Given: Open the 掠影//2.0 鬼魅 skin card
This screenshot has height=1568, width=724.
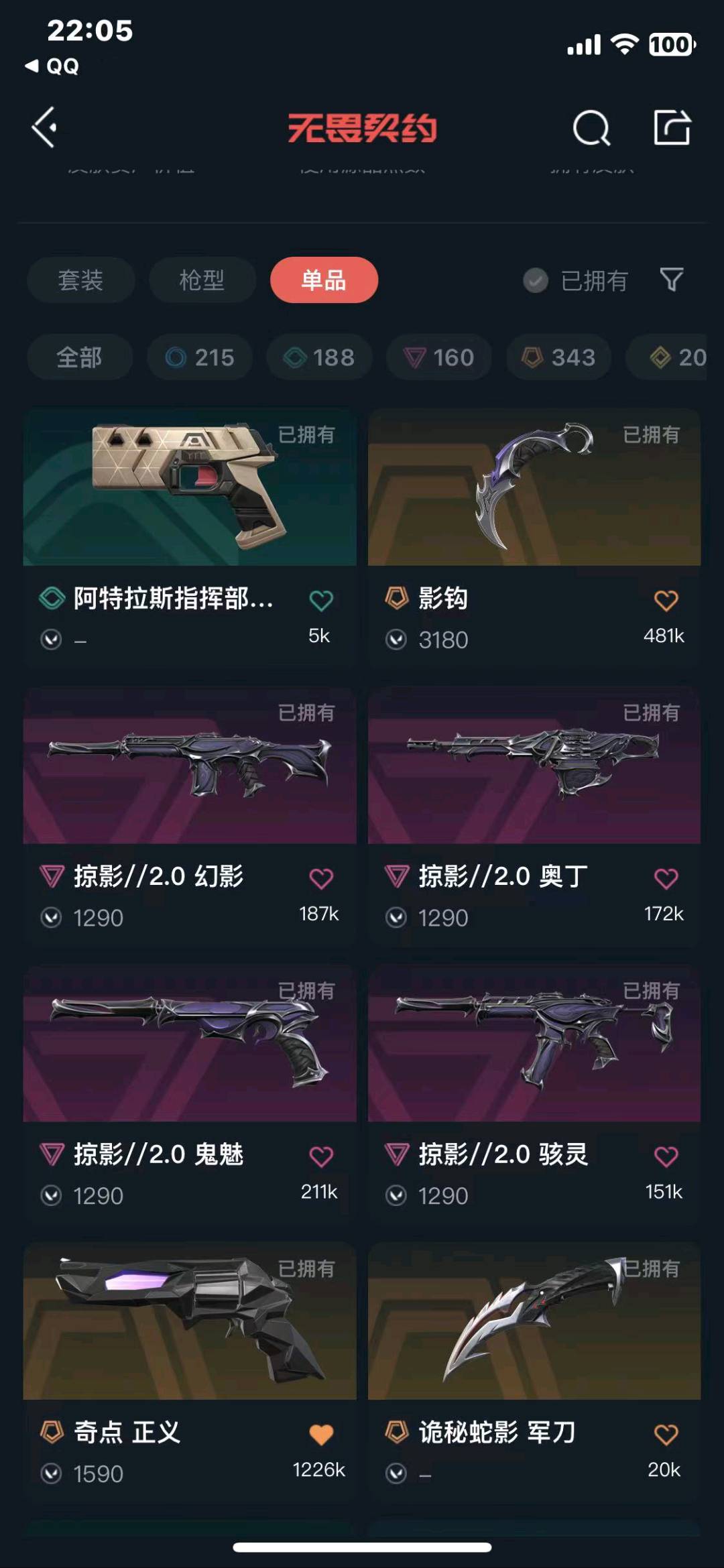Looking at the screenshot, I should (190, 1093).
